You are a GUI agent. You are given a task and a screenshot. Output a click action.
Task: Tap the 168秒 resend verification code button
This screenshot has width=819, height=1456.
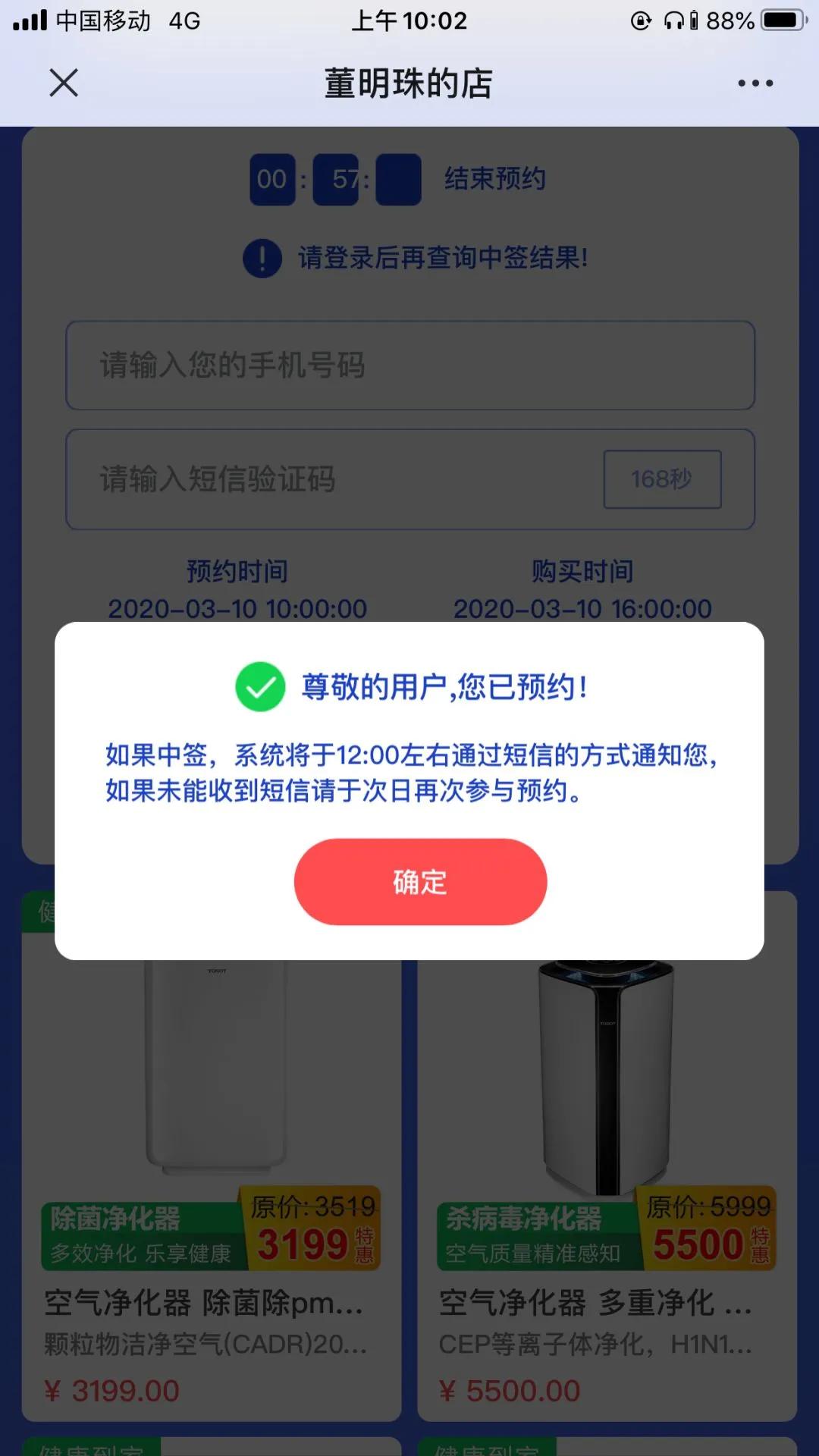coord(661,479)
